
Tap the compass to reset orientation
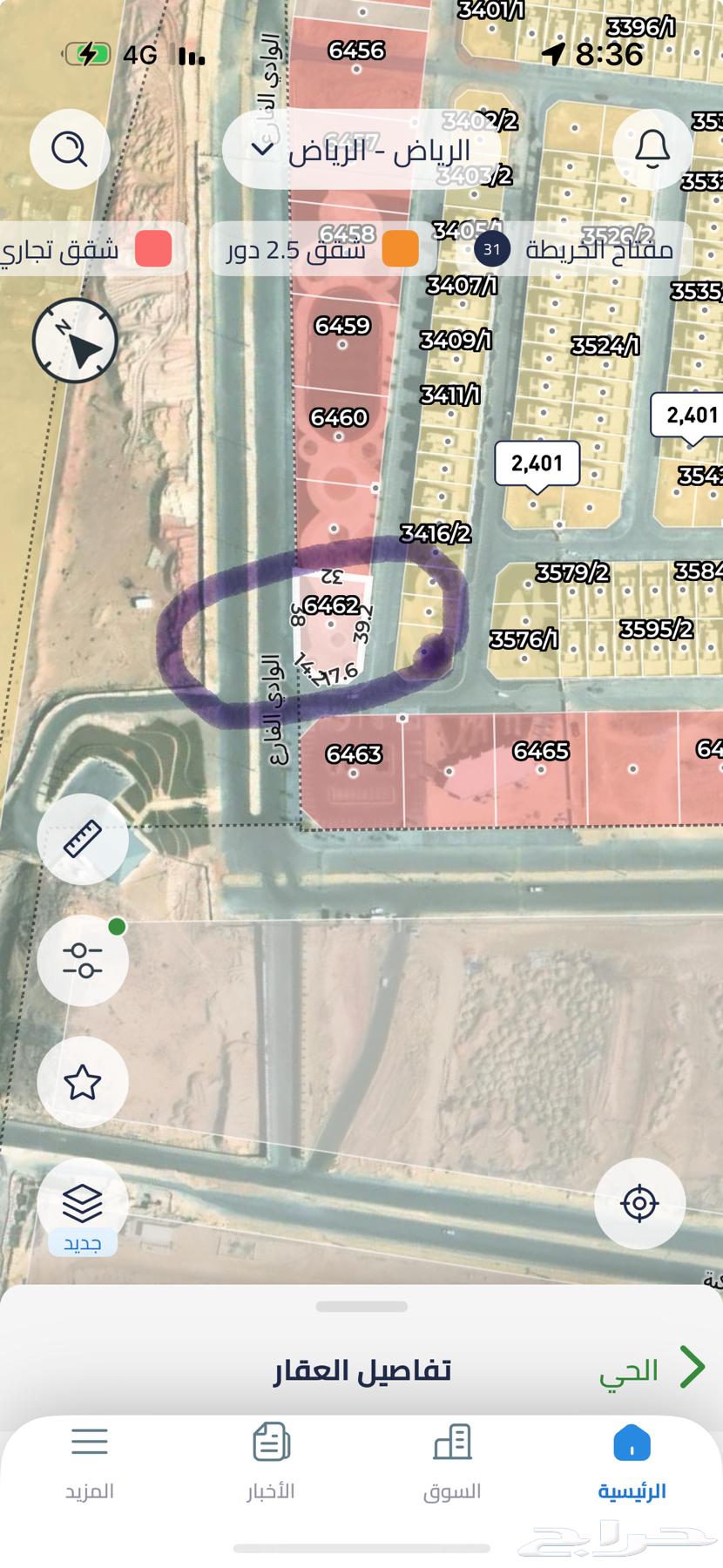pos(75,341)
